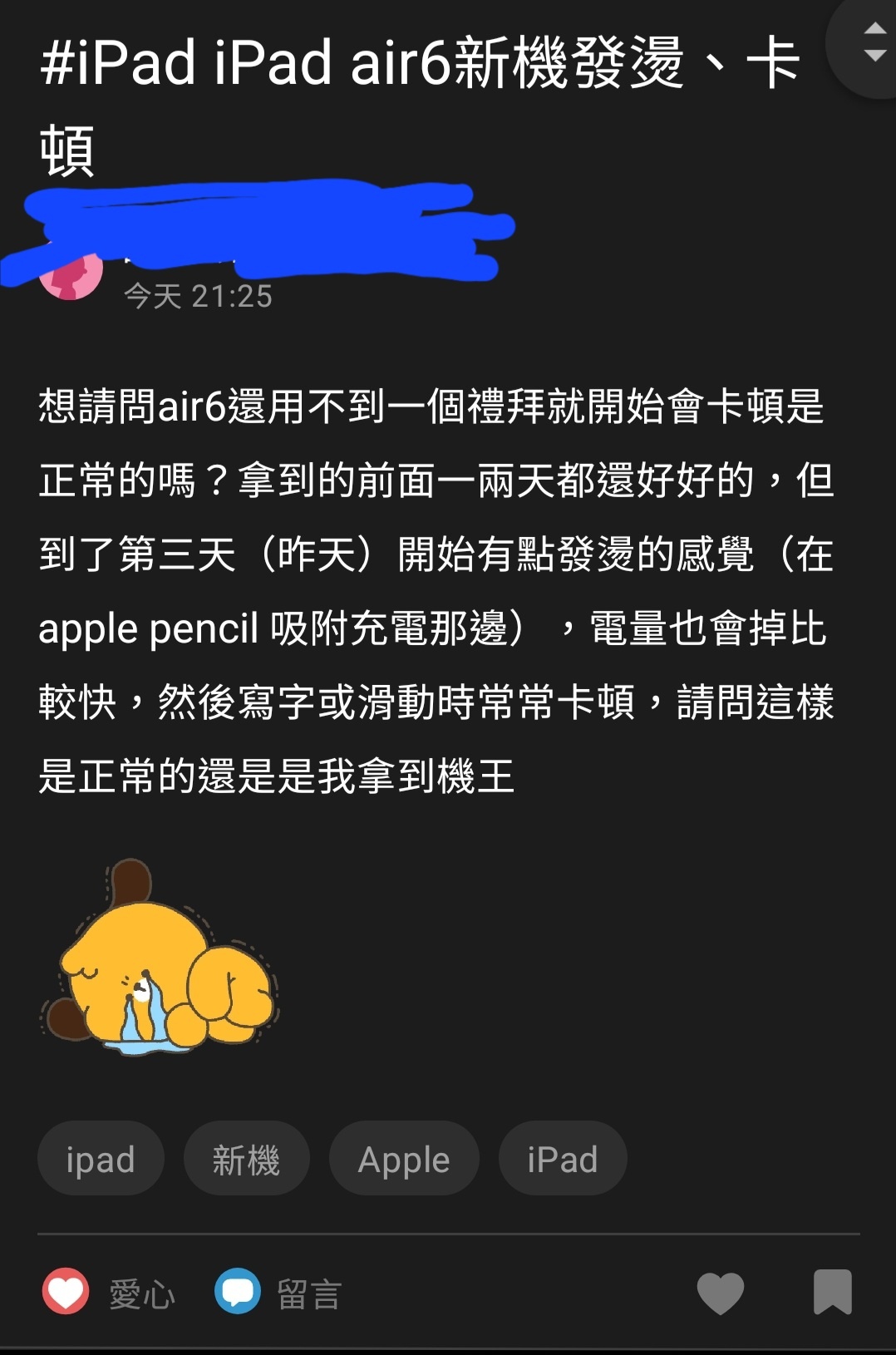Tap the #iPad hashtag in the title
Image resolution: width=896 pixels, height=1355 pixels.
click(x=118, y=63)
